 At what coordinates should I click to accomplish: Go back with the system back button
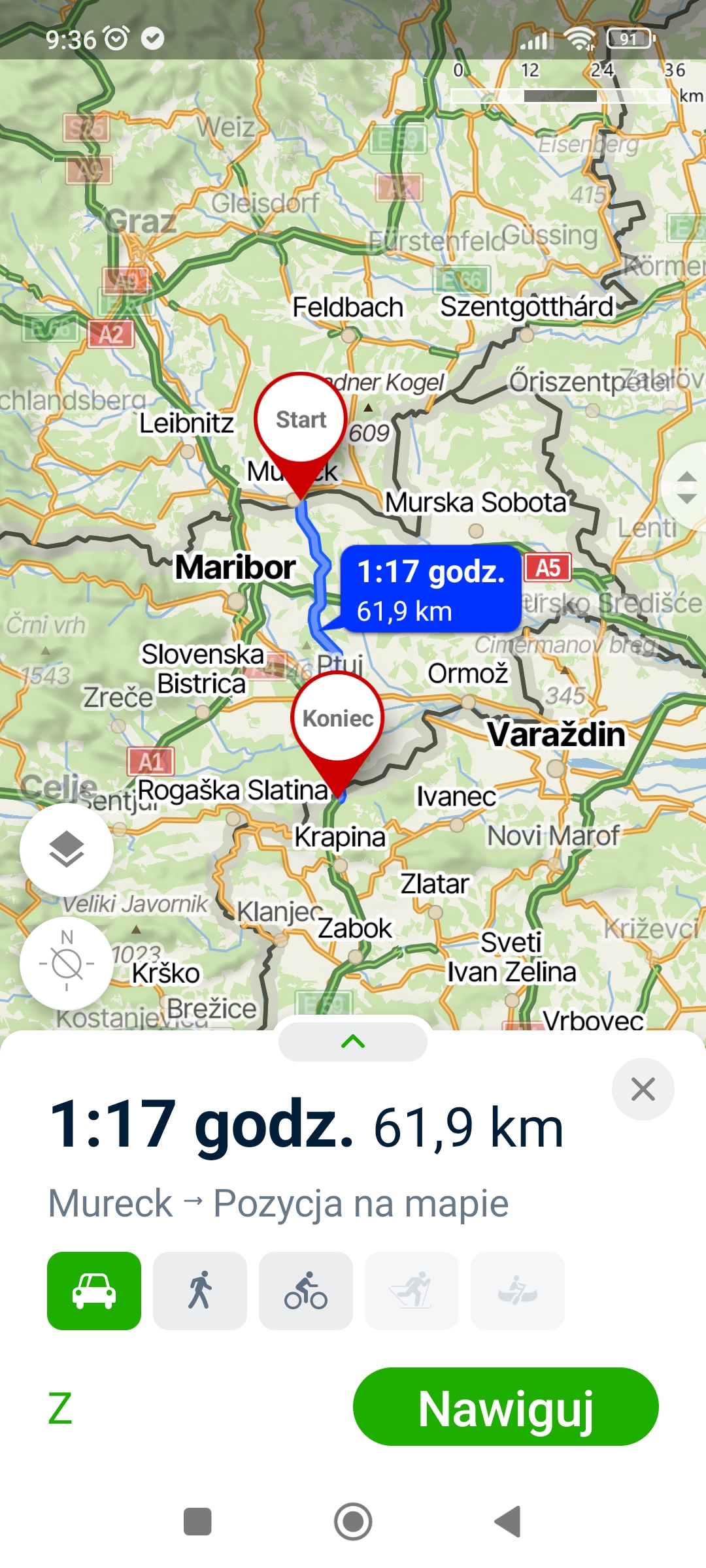(508, 1522)
